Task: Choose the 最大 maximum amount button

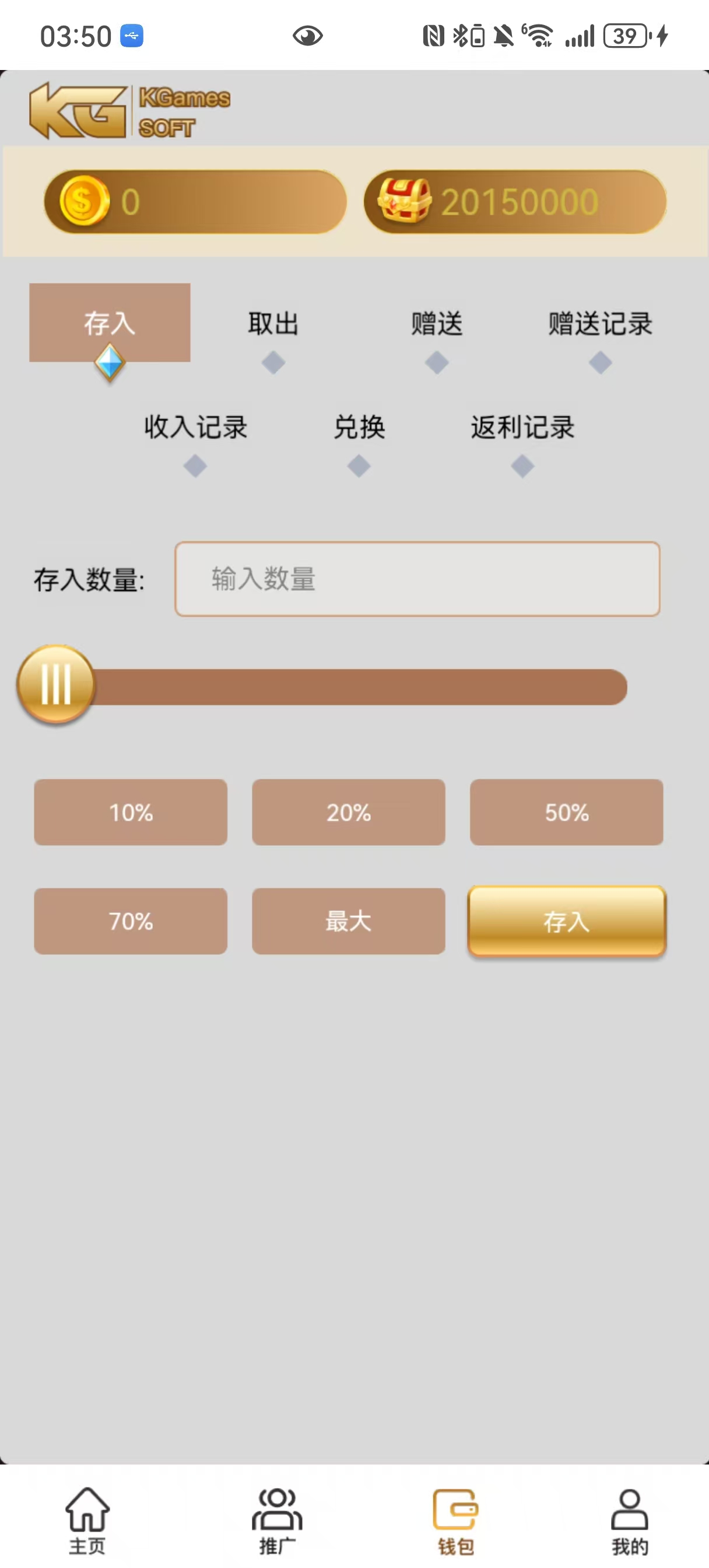Action: (349, 921)
